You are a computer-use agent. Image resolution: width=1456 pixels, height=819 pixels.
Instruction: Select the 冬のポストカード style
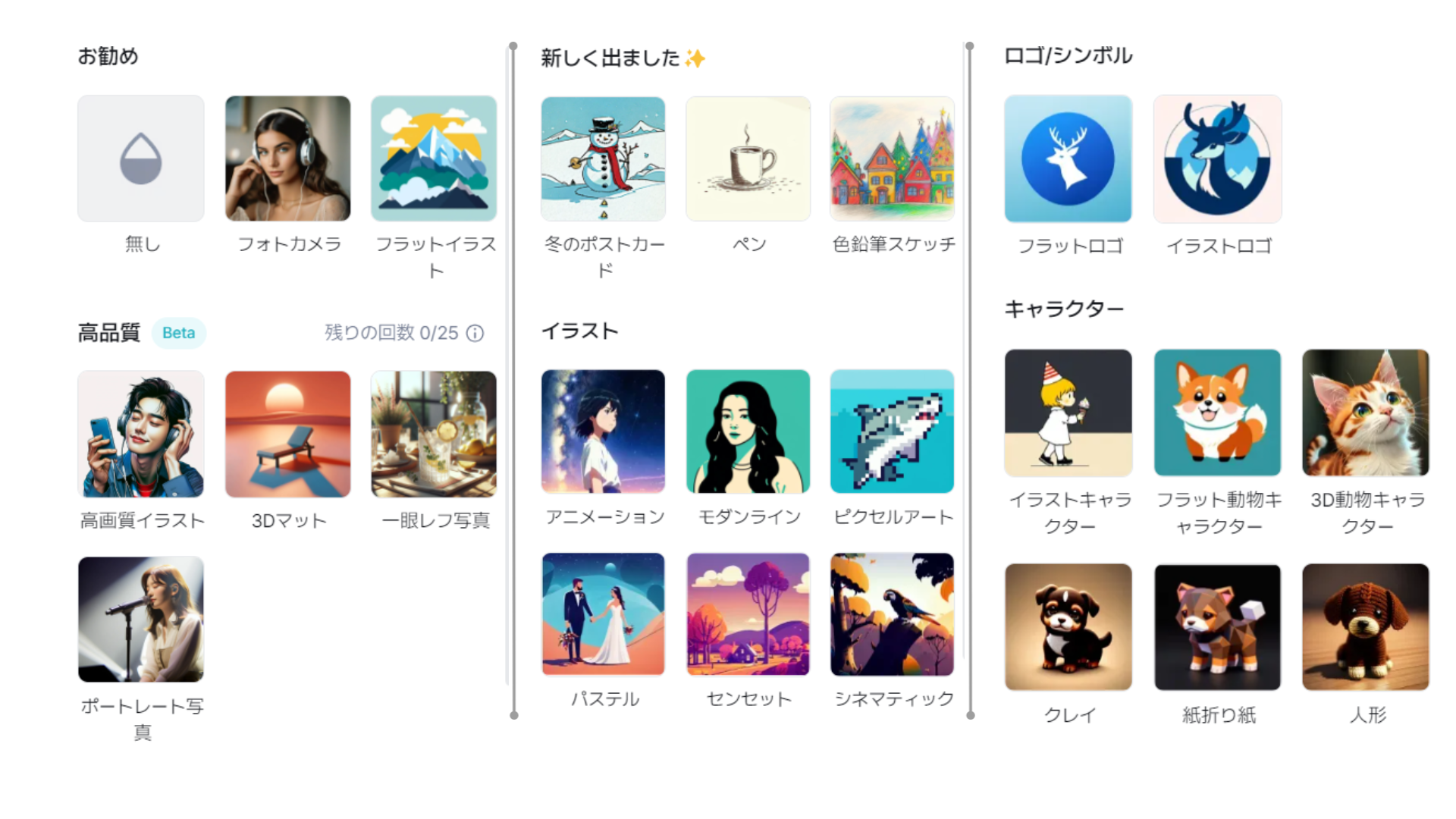pyautogui.click(x=603, y=158)
